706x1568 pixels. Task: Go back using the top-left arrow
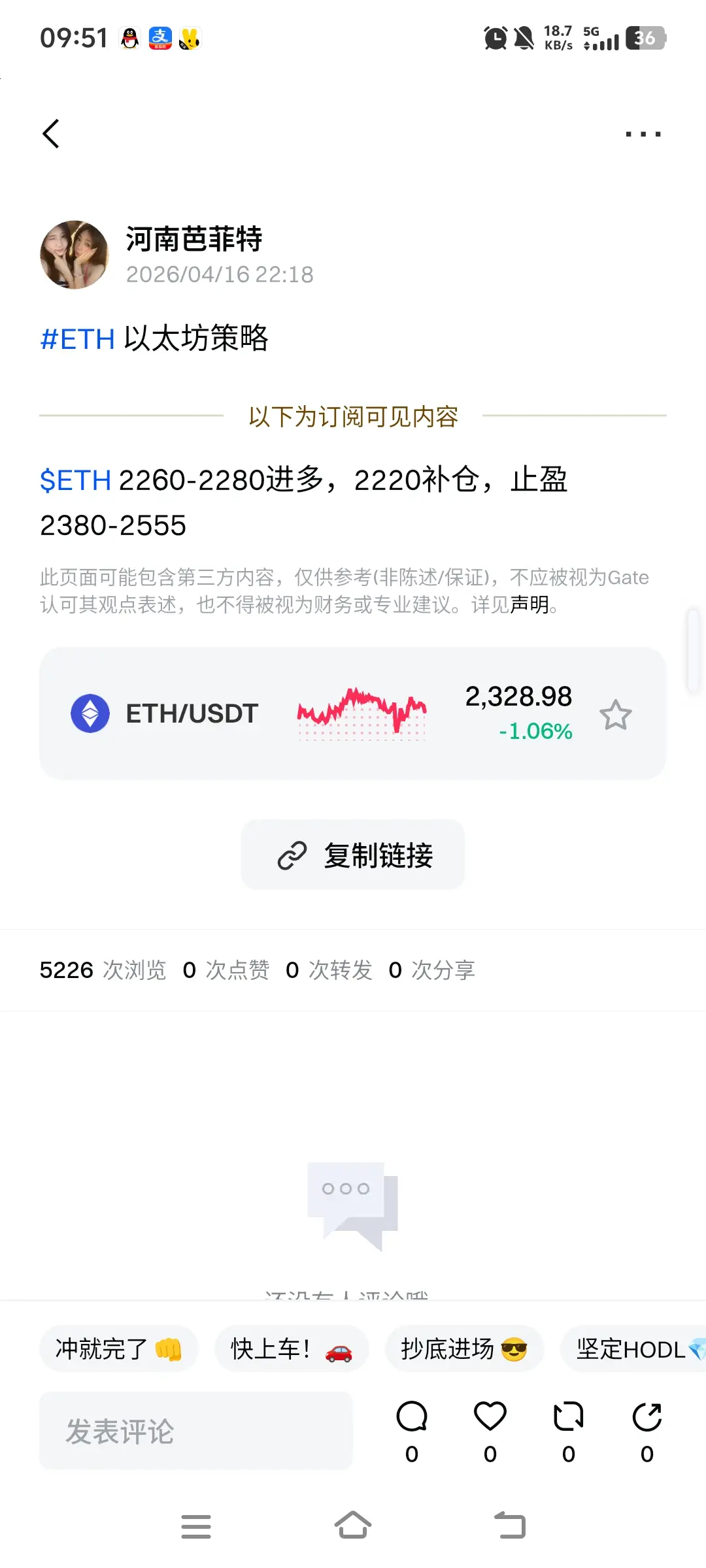coord(51,134)
